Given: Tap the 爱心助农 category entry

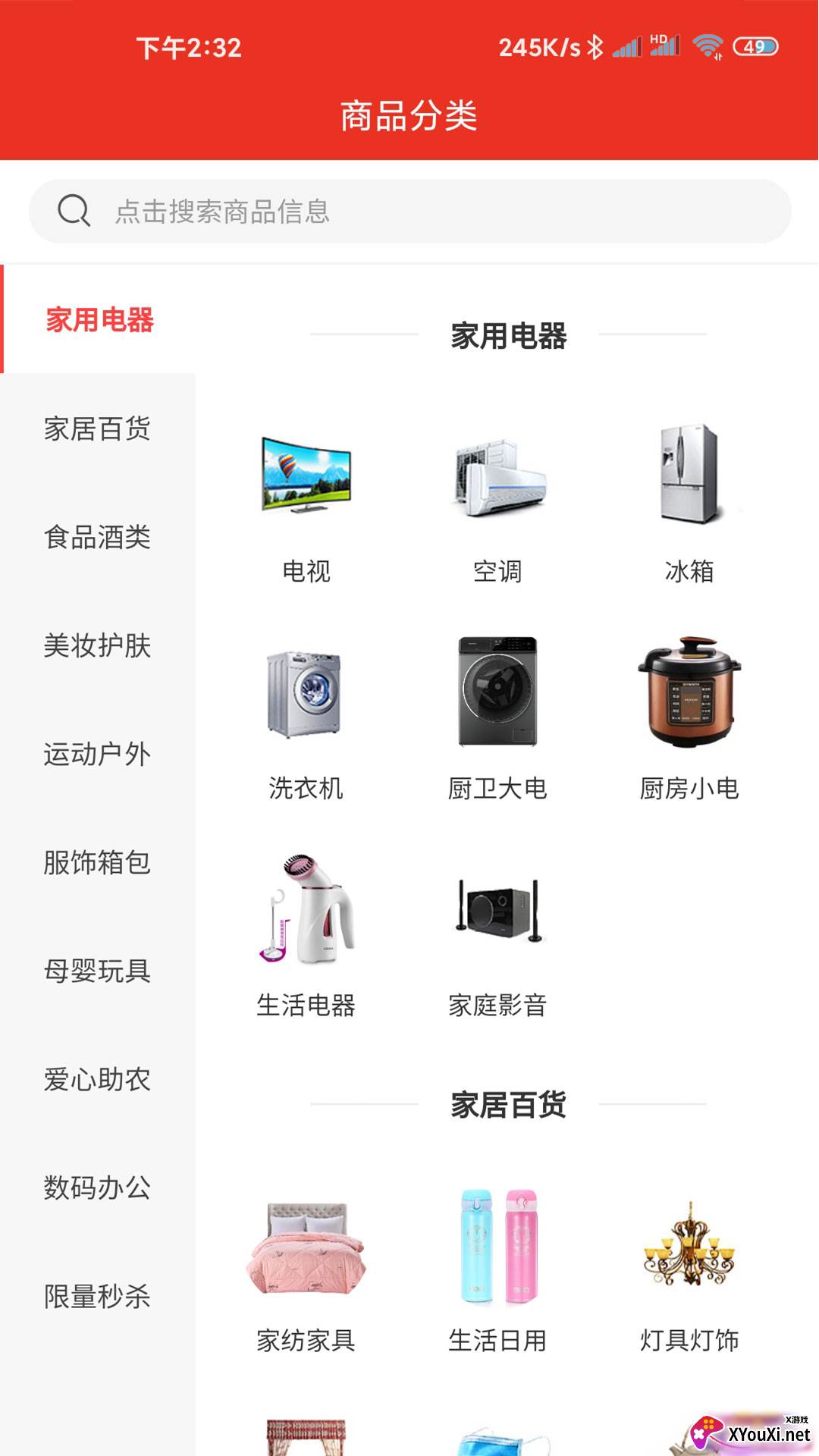Looking at the screenshot, I should point(97,1079).
